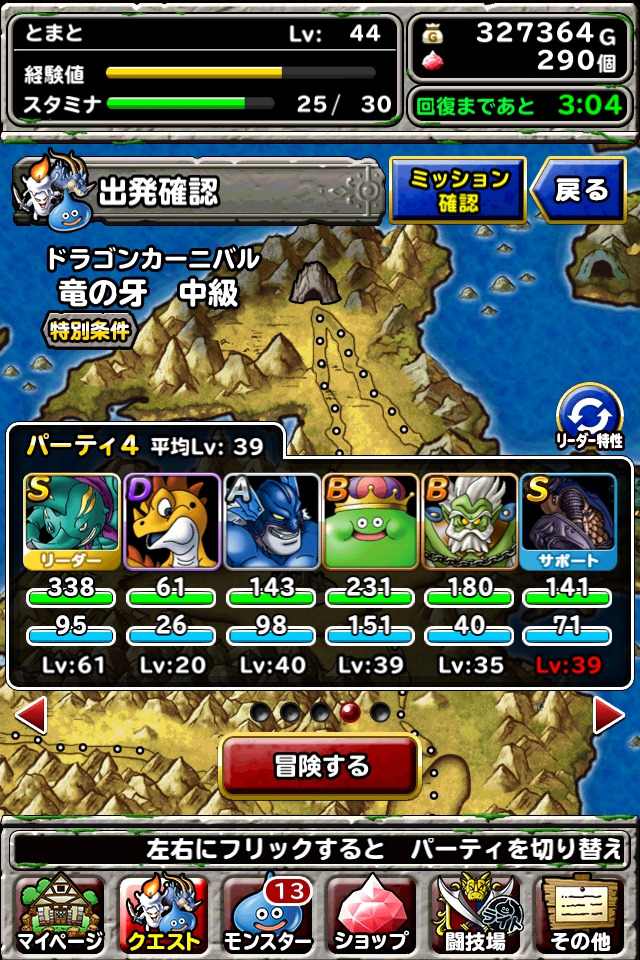This screenshot has width=640, height=960.
Task: Select the D-rank monster at Lv:20
Action: coord(170,521)
